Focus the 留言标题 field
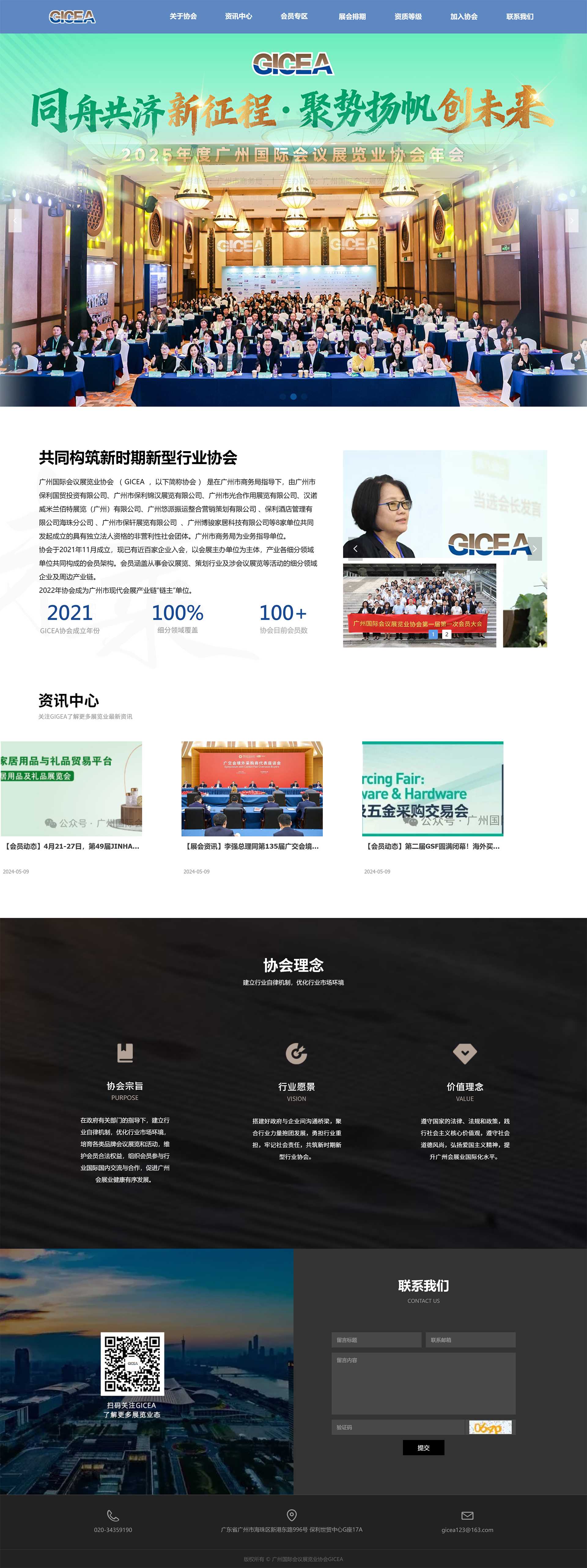Screen dimensions: 587x1568 376,1340
